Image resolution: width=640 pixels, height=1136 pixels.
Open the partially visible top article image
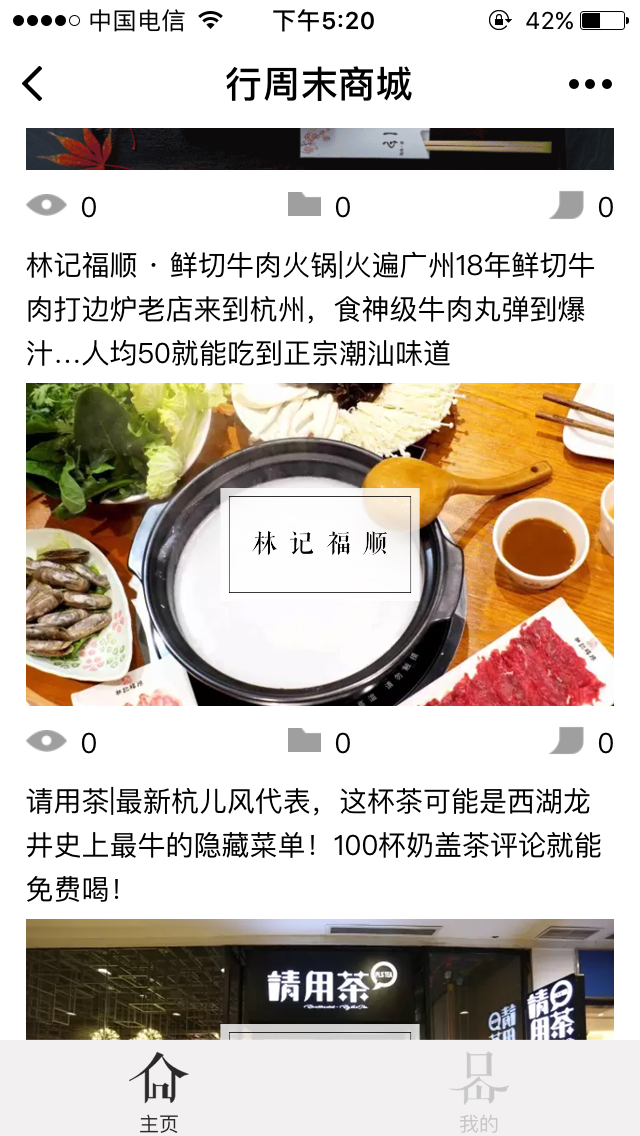(x=320, y=149)
